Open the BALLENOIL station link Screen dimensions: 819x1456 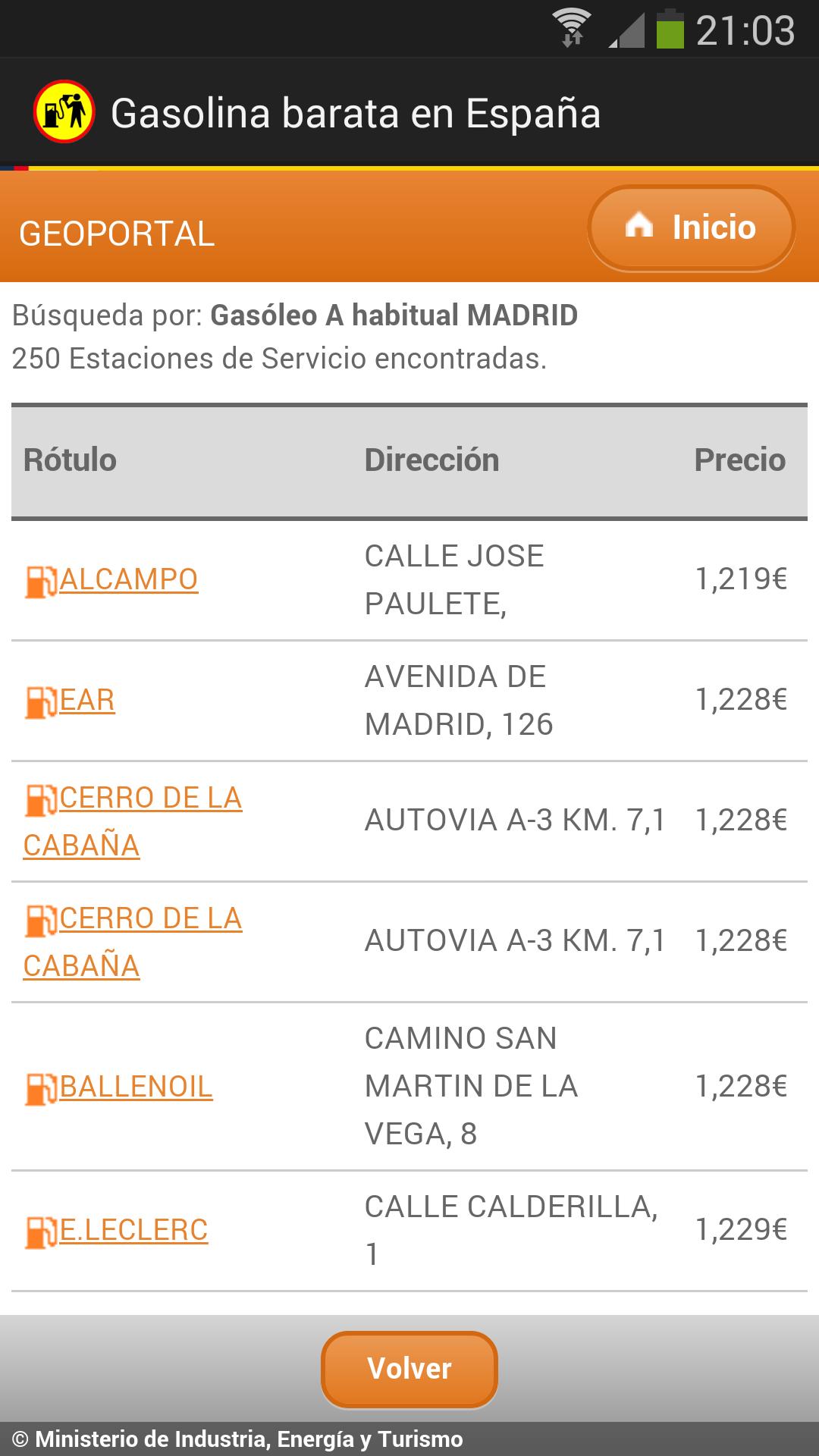click(136, 1089)
